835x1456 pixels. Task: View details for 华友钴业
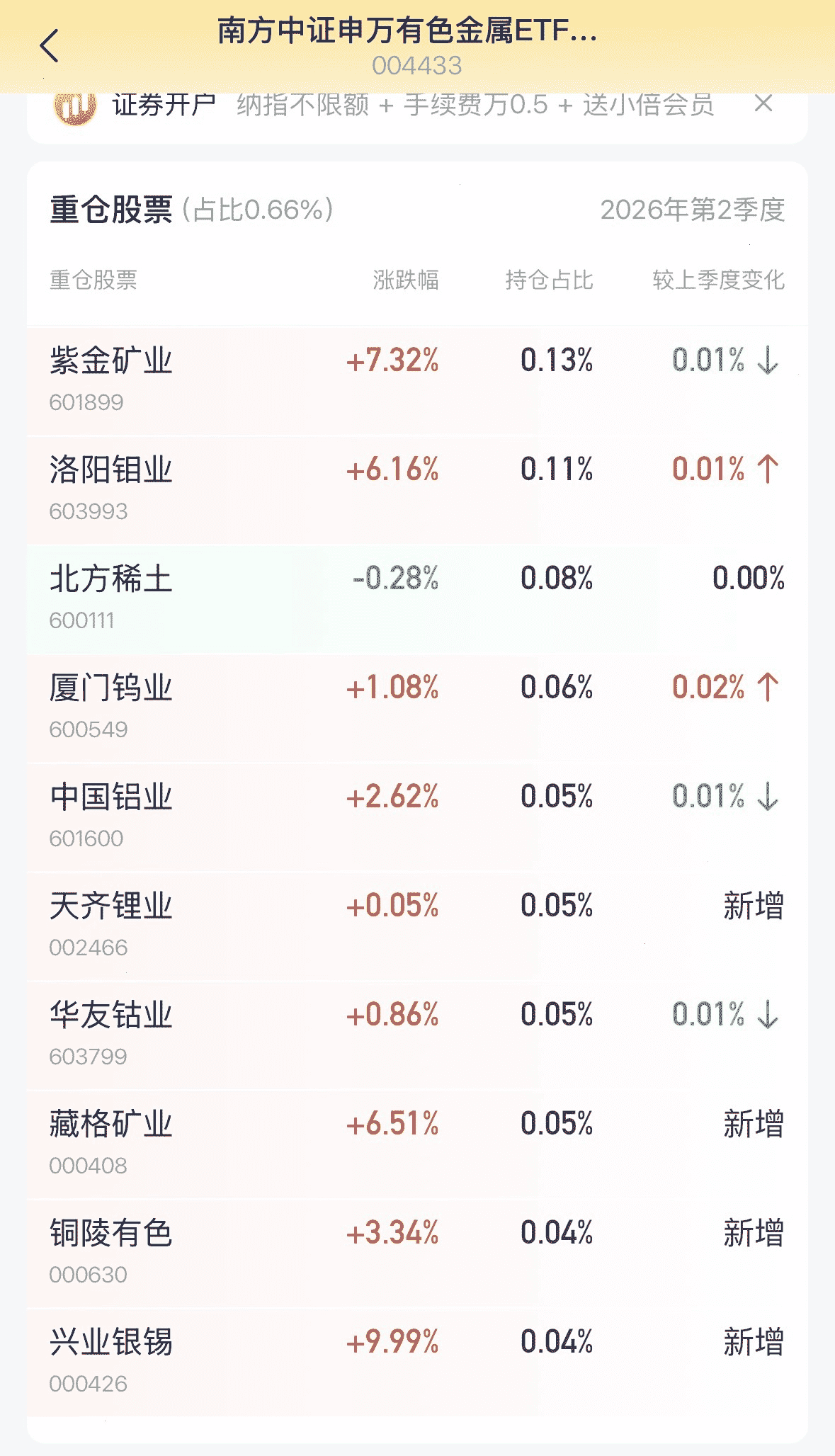(x=417, y=1035)
